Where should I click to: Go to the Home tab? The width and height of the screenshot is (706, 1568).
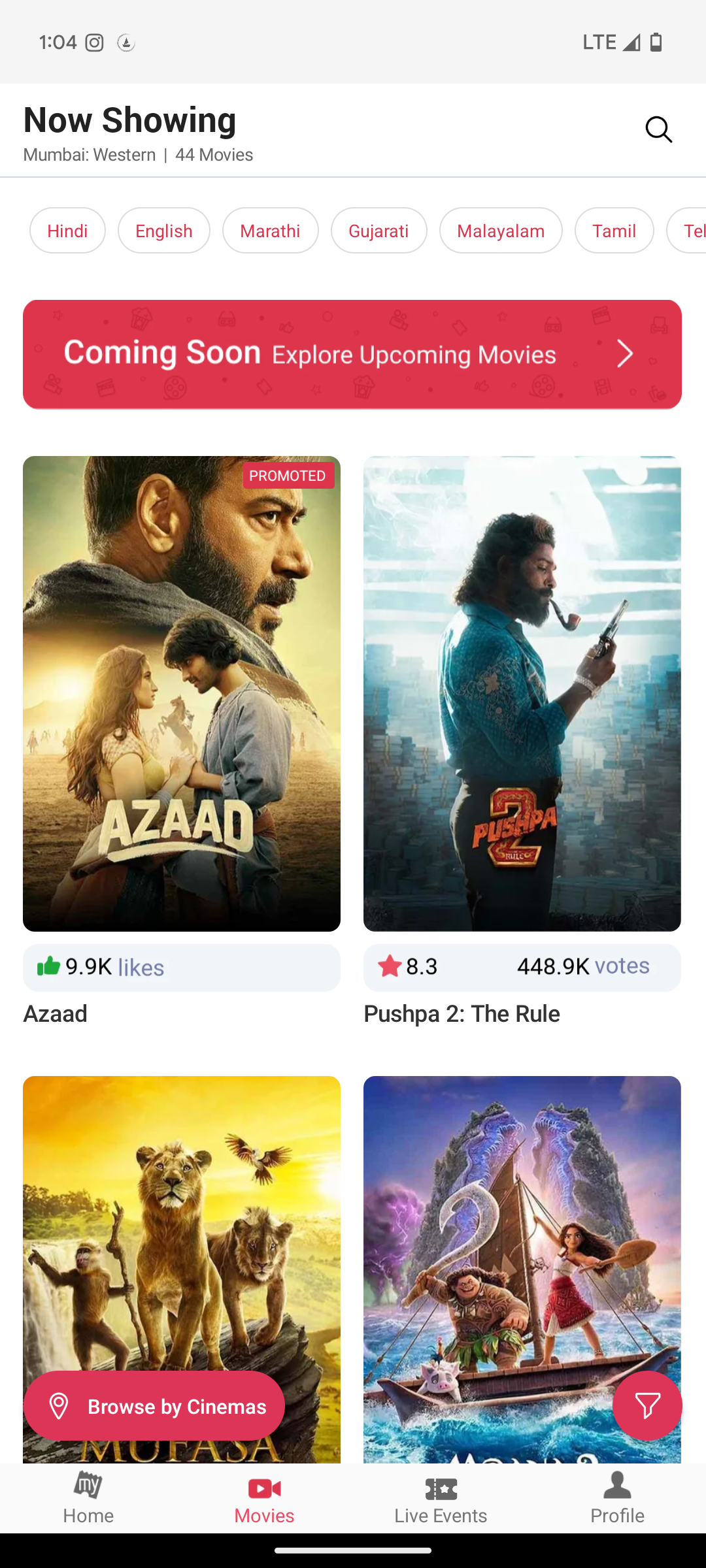(88, 1497)
